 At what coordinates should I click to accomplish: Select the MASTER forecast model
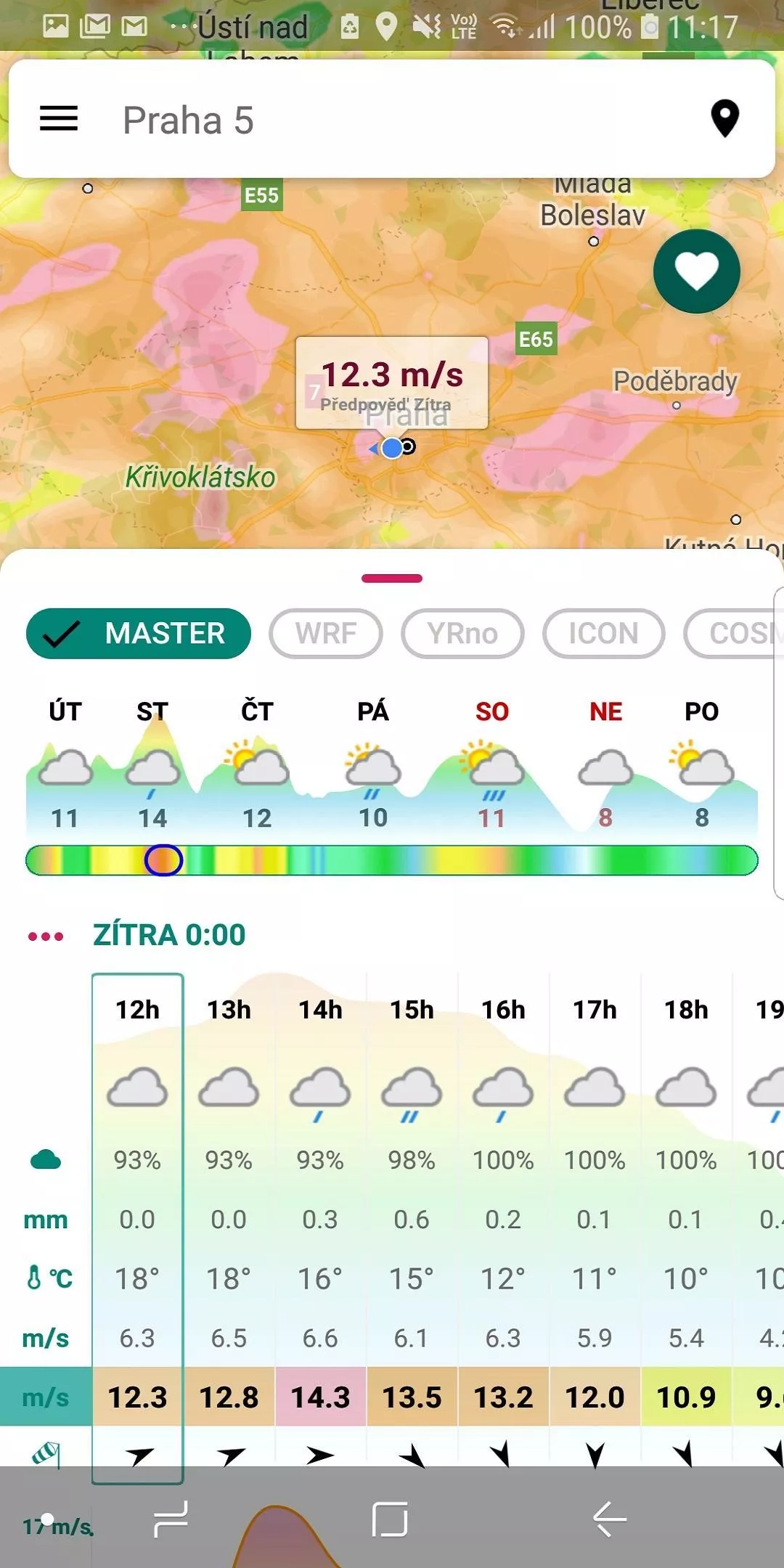coord(139,633)
